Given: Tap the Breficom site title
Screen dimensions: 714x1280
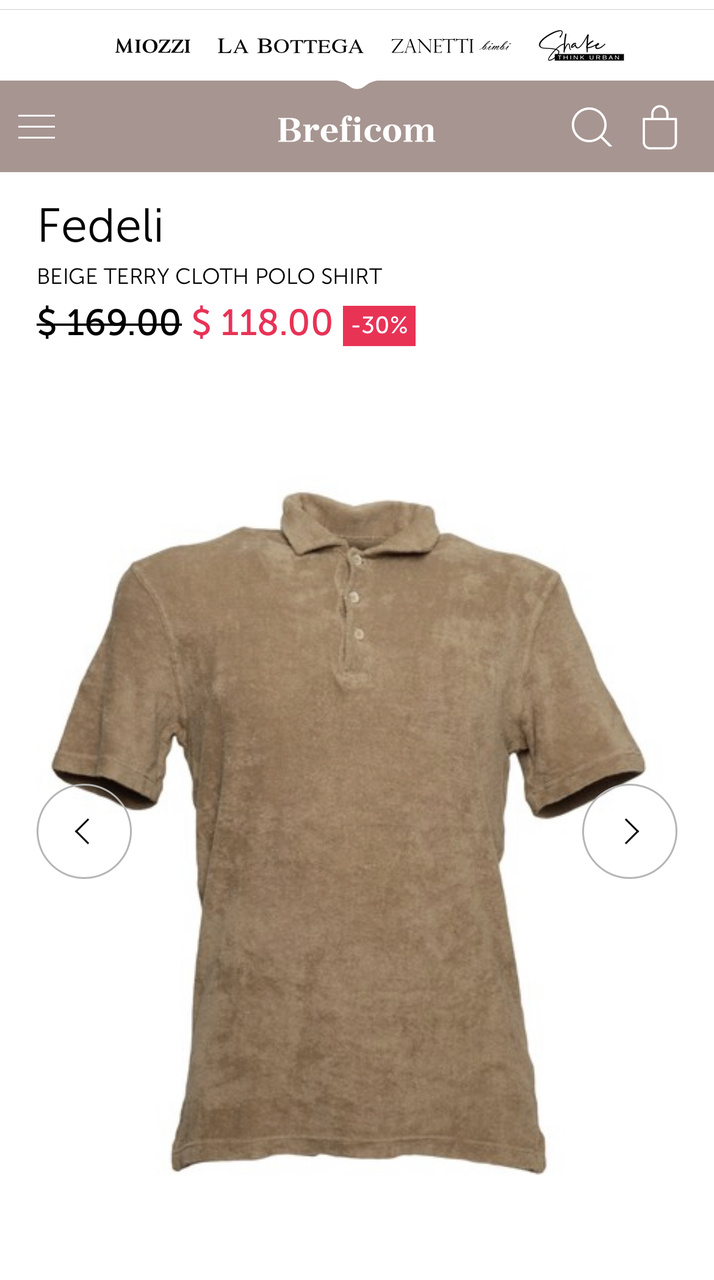Looking at the screenshot, I should pyautogui.click(x=356, y=130).
